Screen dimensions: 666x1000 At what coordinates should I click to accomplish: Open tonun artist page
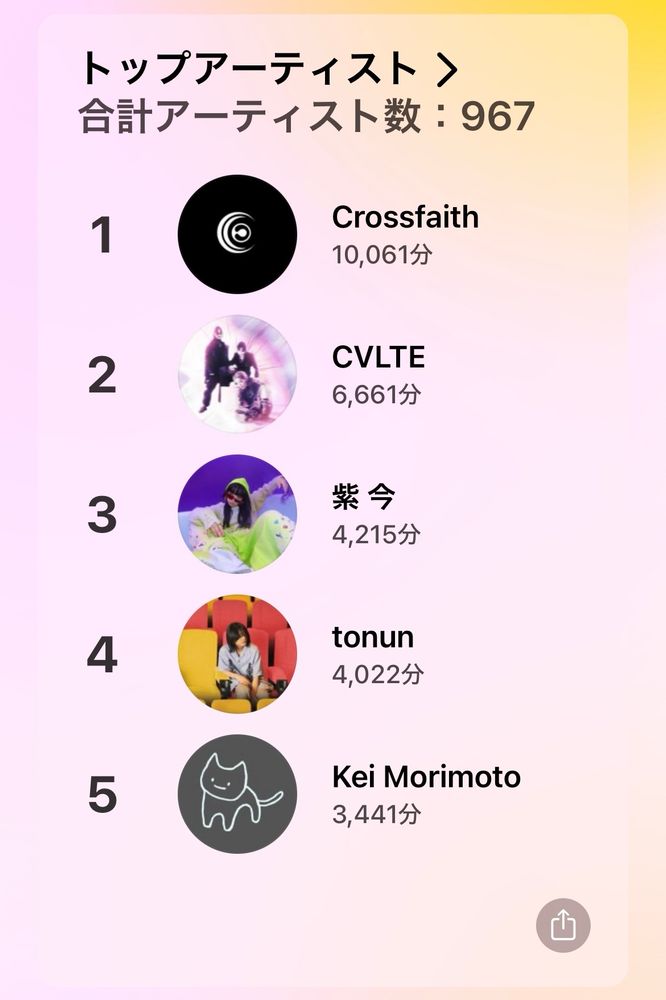click(x=372, y=654)
